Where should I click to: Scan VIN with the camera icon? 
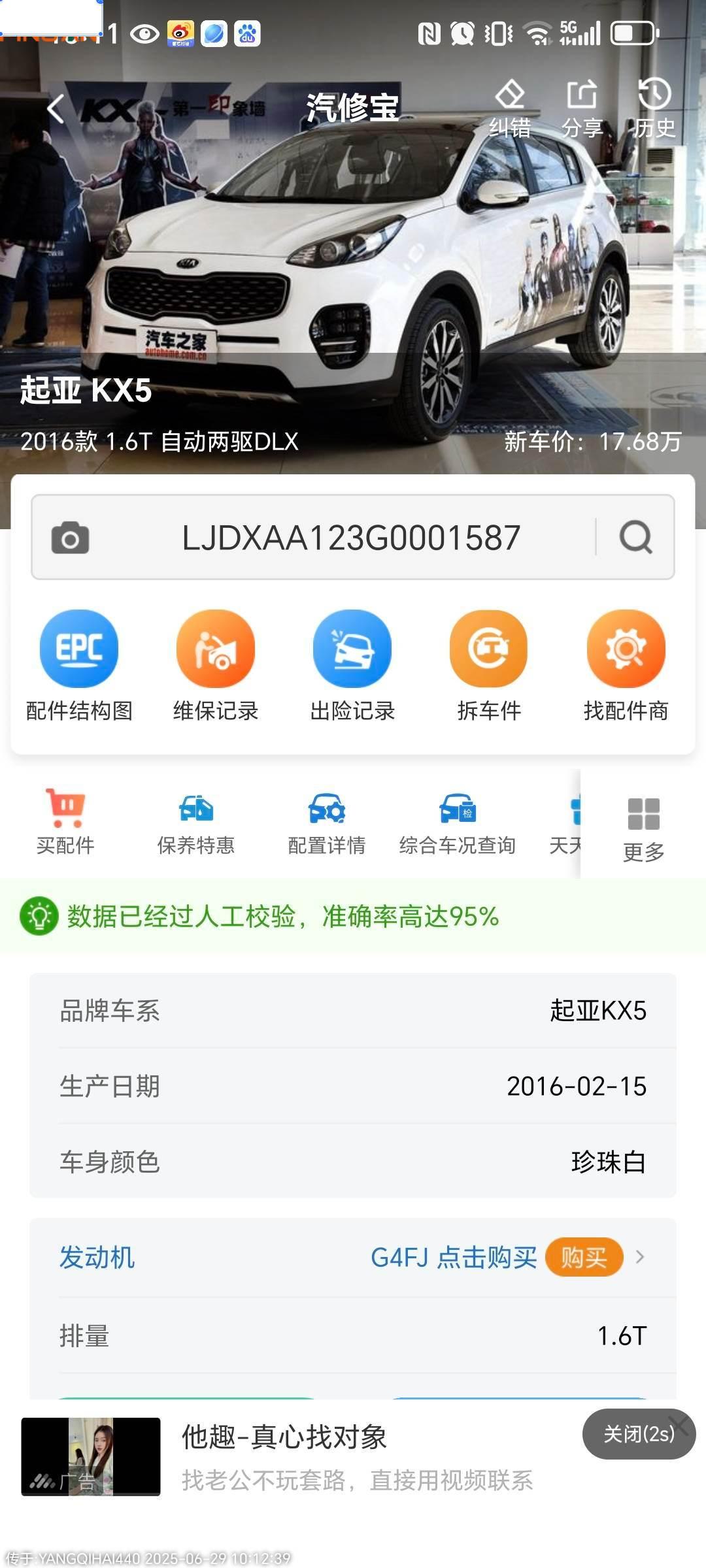pos(70,538)
